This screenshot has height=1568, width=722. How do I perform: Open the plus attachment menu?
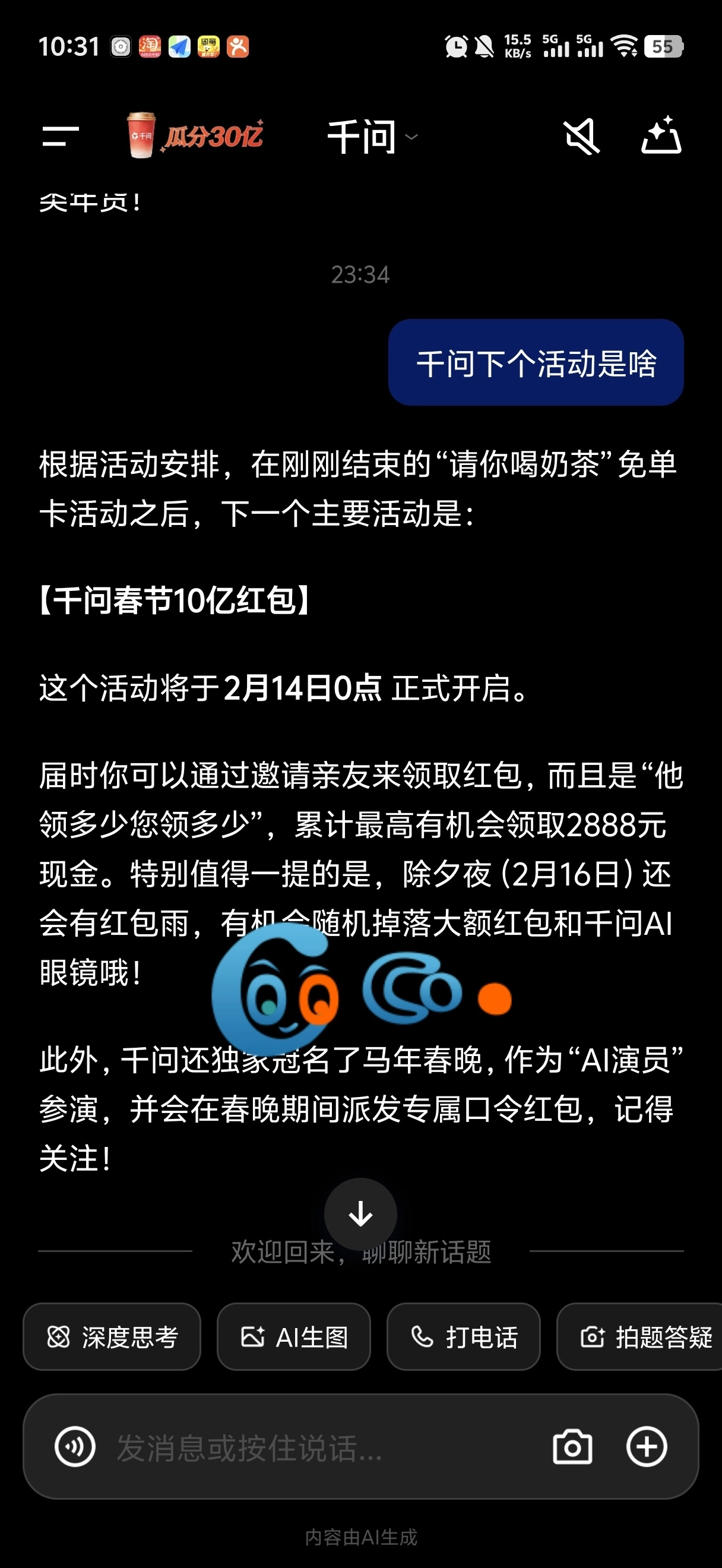click(x=647, y=1446)
